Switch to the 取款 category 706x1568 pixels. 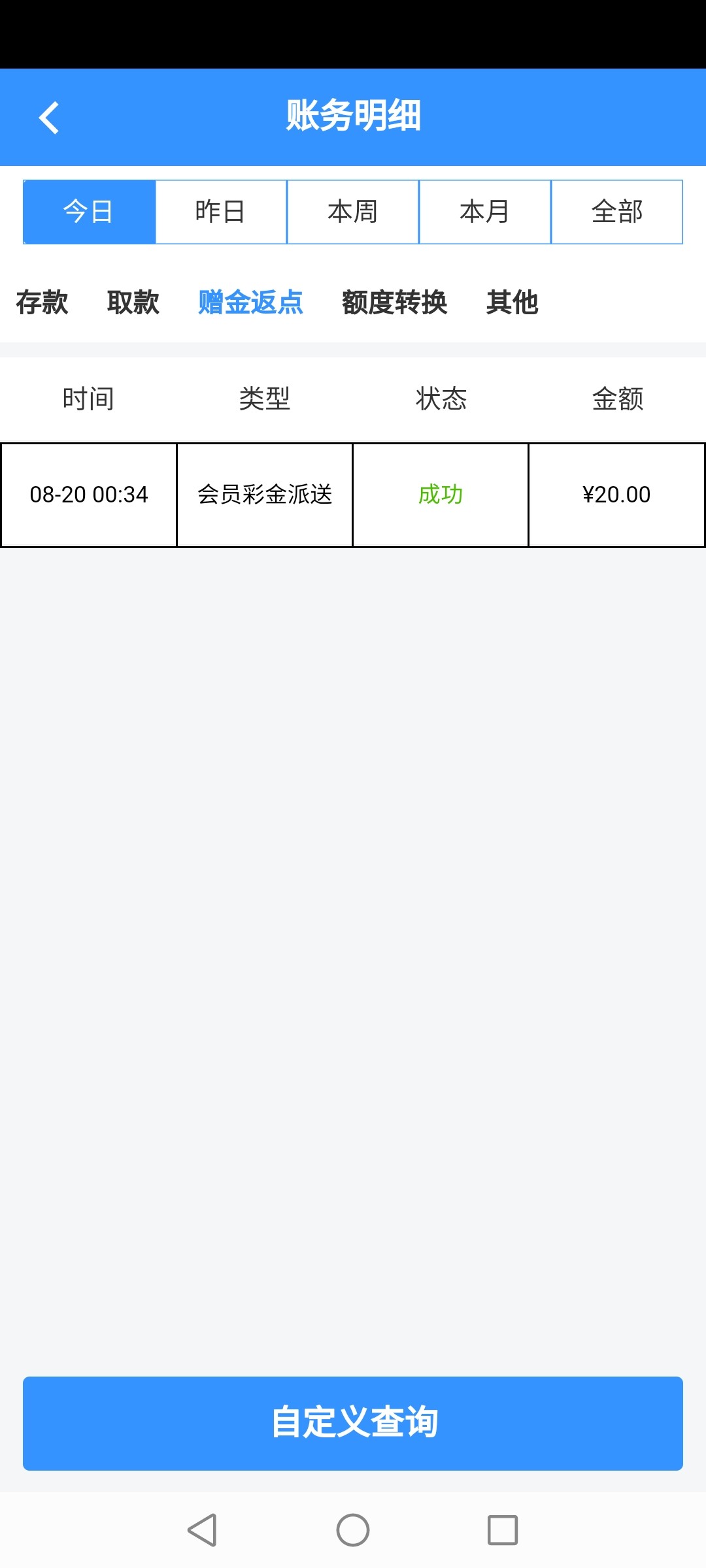pos(133,302)
